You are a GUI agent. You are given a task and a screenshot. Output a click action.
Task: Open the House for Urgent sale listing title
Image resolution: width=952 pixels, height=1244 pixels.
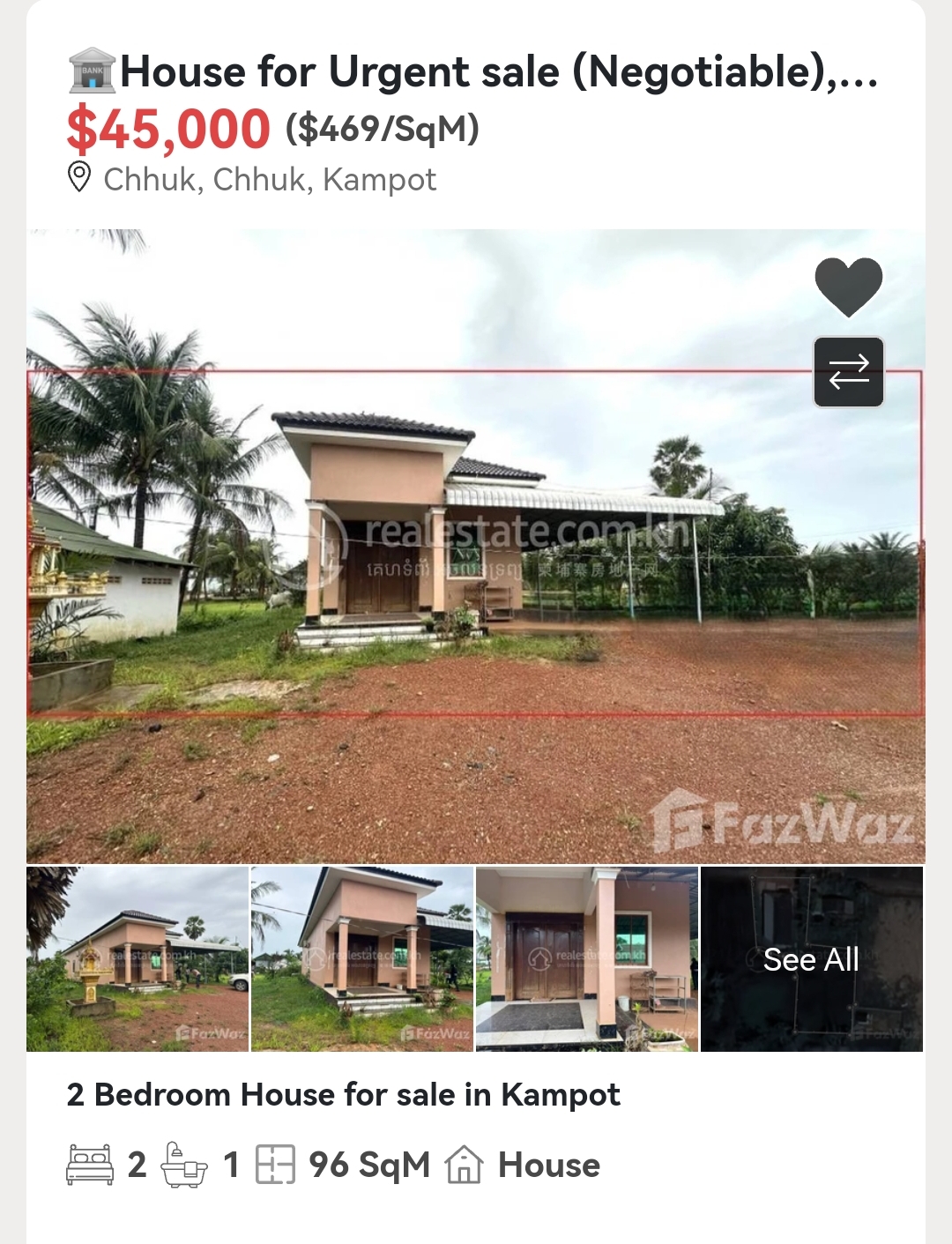pos(499,72)
